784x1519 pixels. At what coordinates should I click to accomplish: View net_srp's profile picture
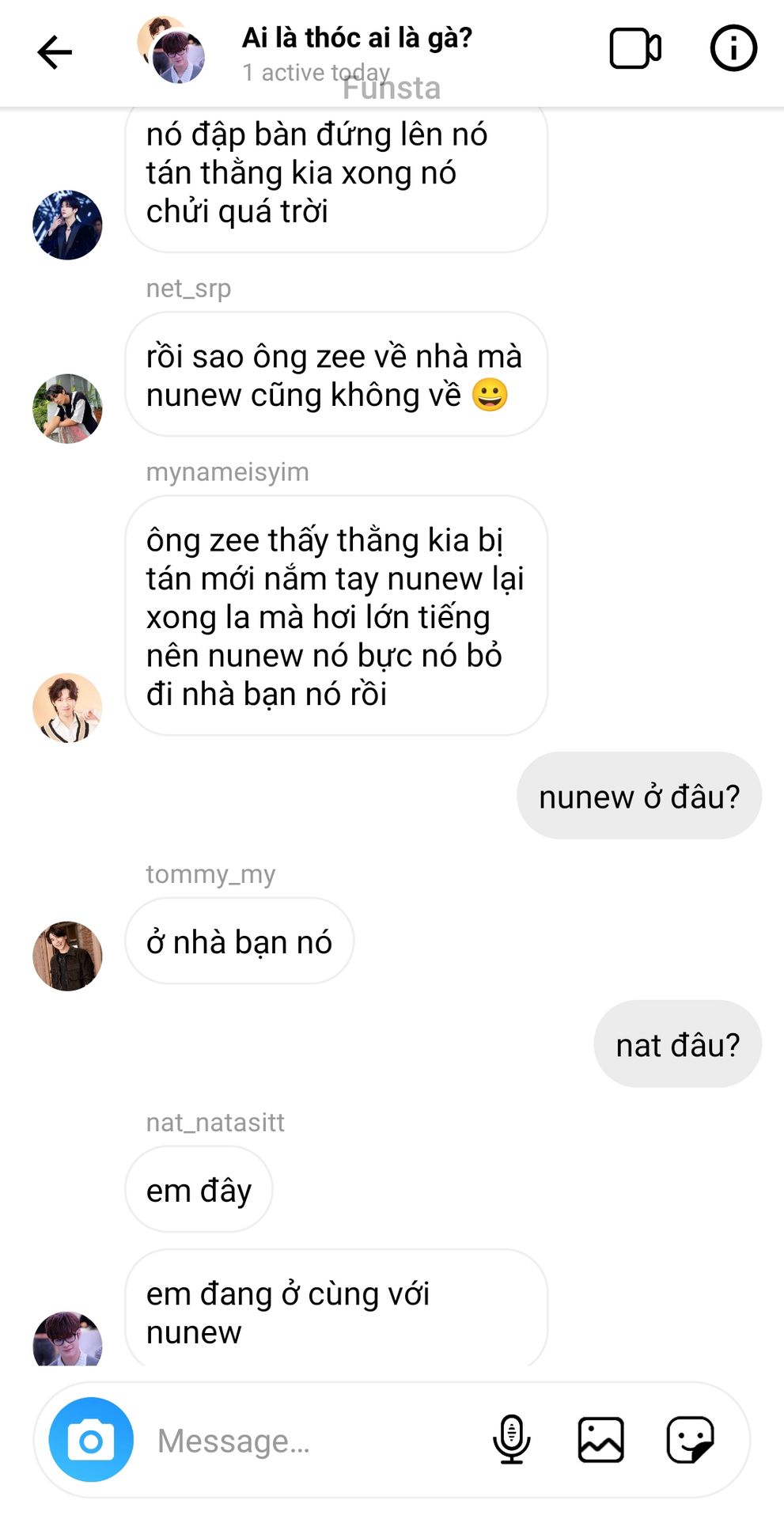[x=67, y=408]
